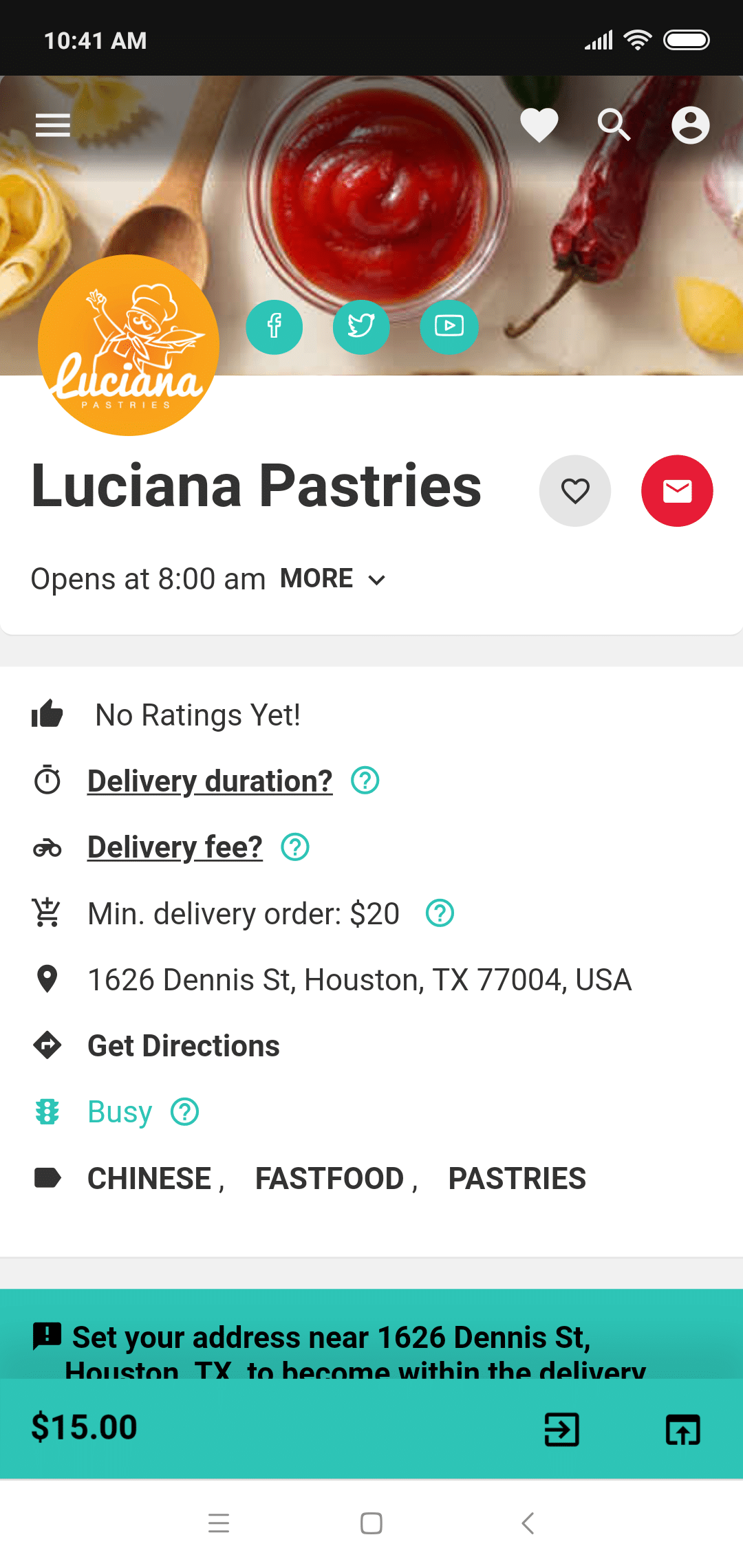Visit Luciana Pastries' Twitter page
Image resolution: width=743 pixels, height=1568 pixels.
(x=361, y=327)
